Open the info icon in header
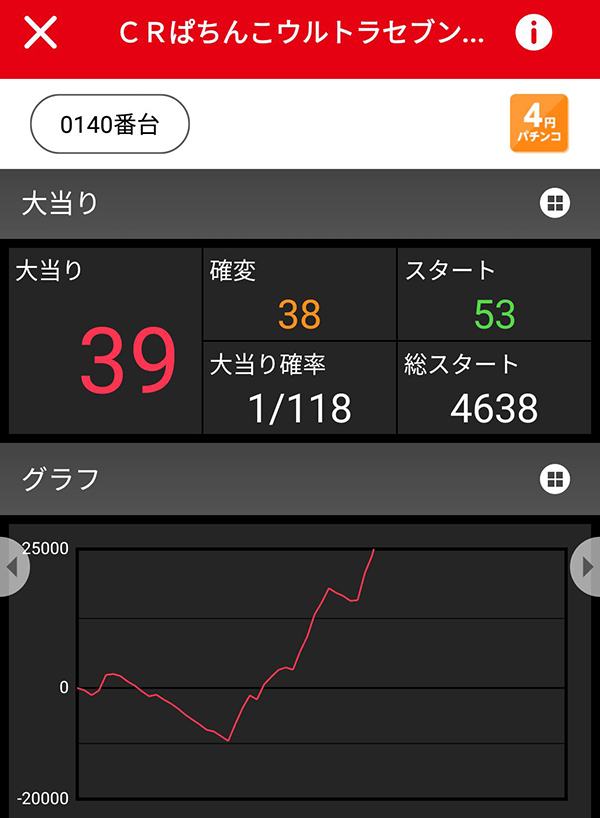Image resolution: width=600 pixels, height=818 pixels. [x=534, y=33]
